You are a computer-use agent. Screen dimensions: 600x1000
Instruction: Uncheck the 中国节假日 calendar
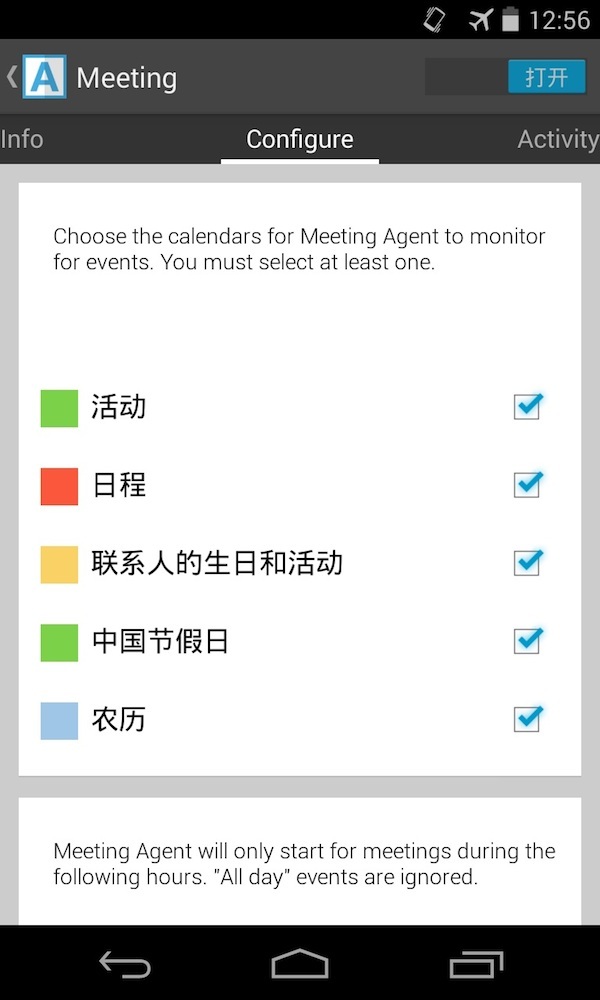tap(527, 640)
